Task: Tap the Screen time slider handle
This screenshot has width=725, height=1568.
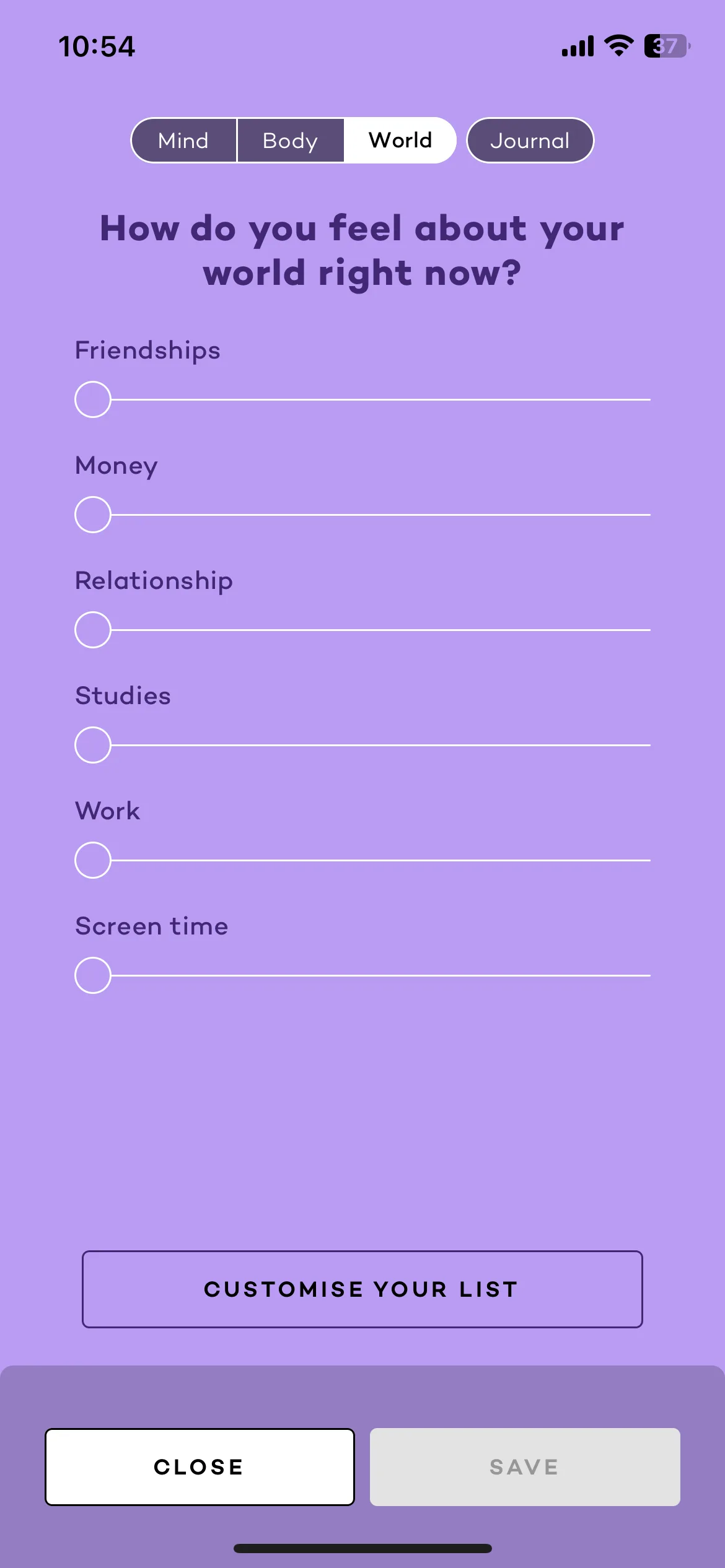Action: (x=93, y=975)
